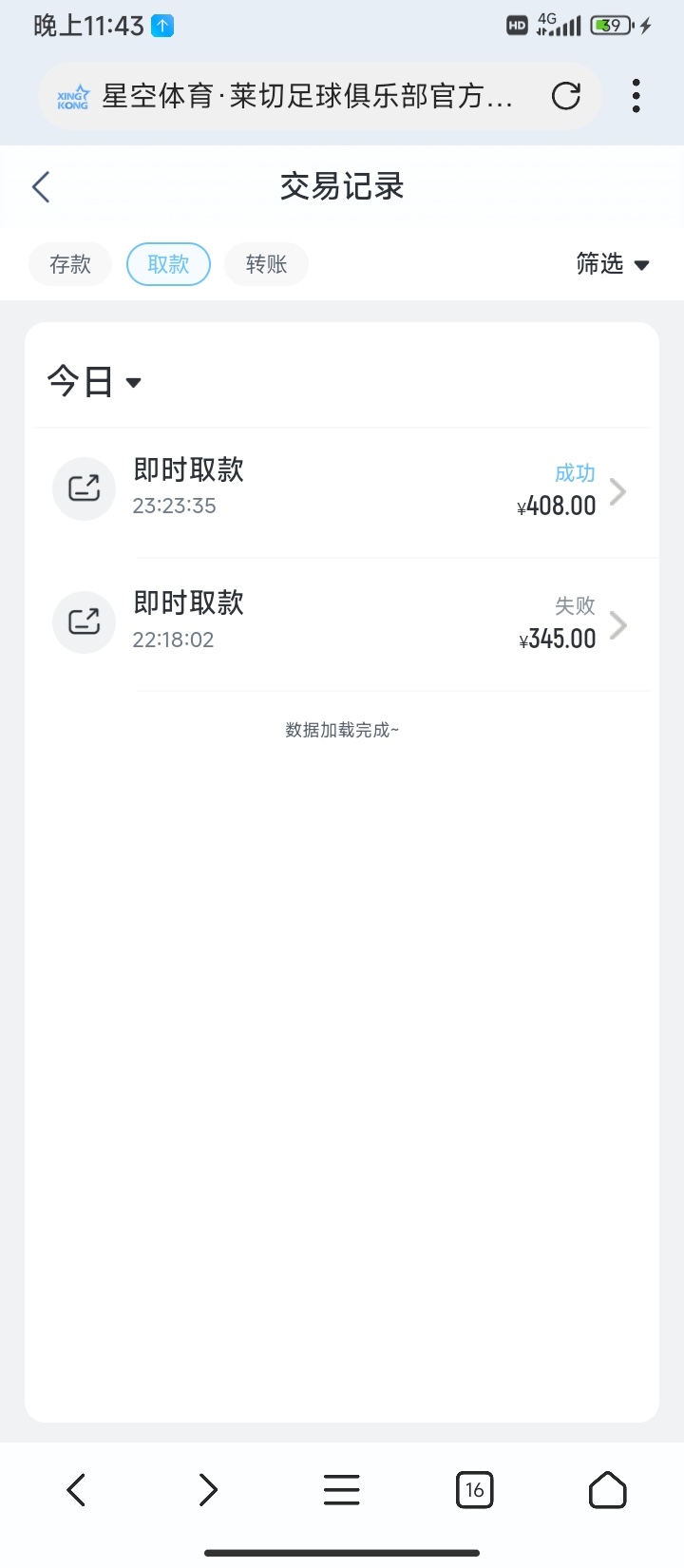
Task: Go forward in the browser history
Action: 208,1489
